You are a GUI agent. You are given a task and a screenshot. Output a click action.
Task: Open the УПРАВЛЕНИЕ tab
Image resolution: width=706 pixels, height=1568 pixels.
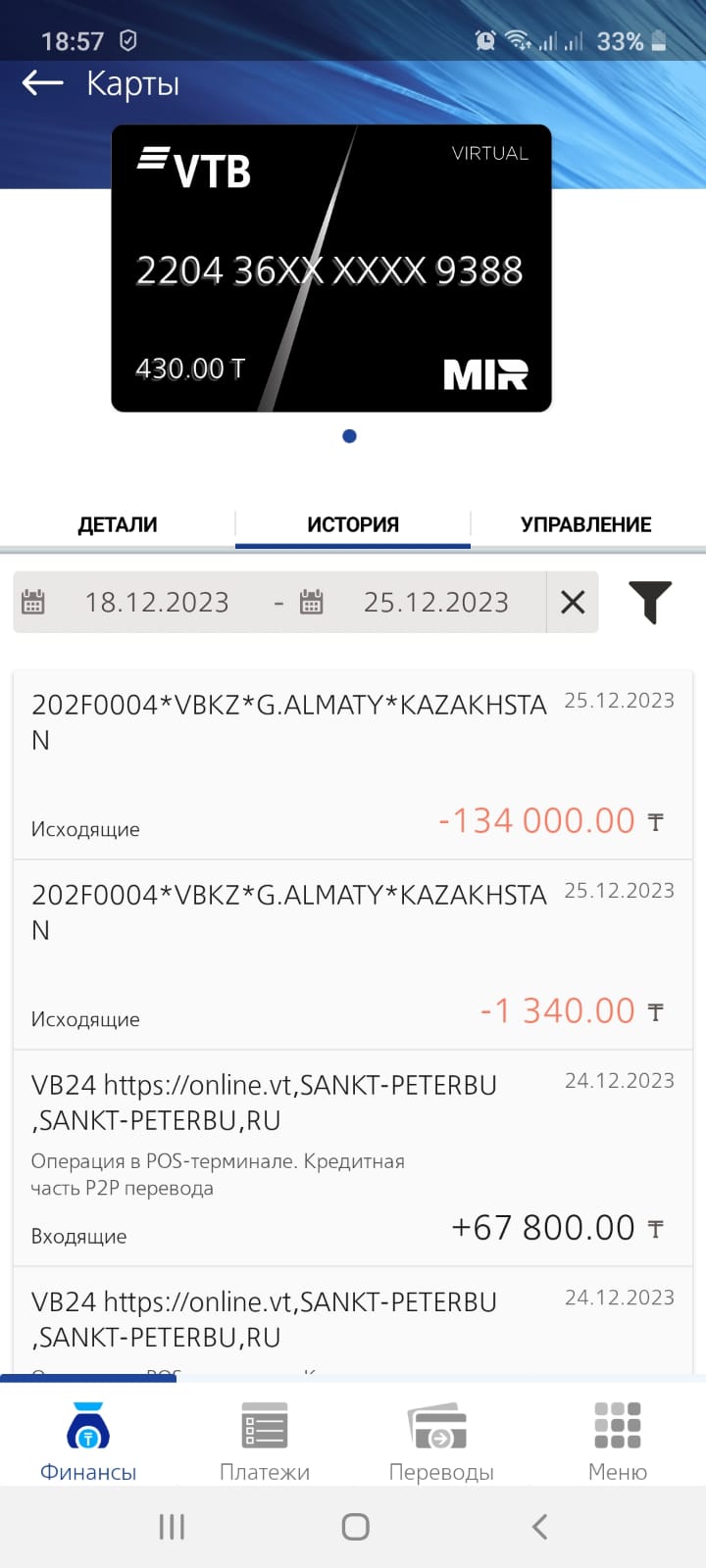(585, 524)
